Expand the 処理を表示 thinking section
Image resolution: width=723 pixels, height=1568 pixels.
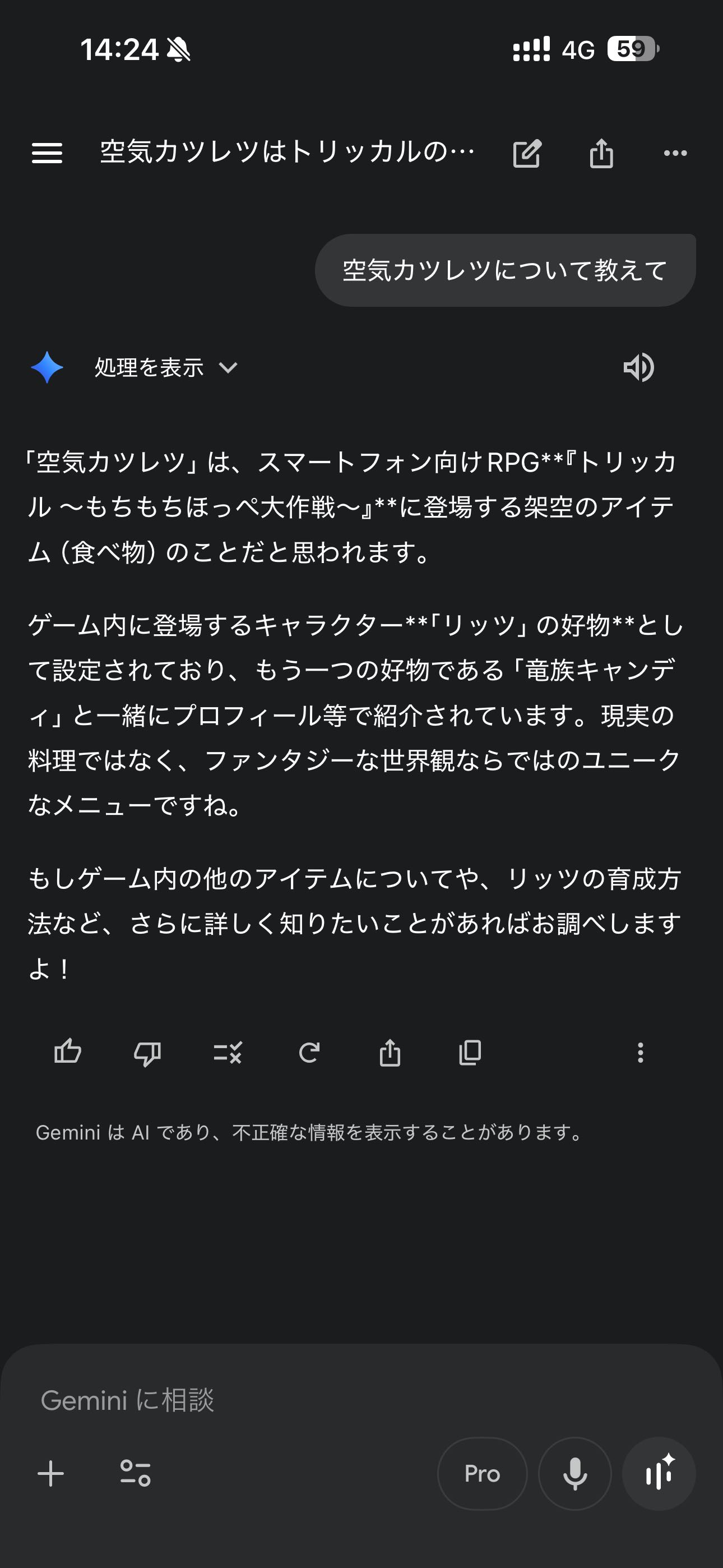(x=165, y=368)
